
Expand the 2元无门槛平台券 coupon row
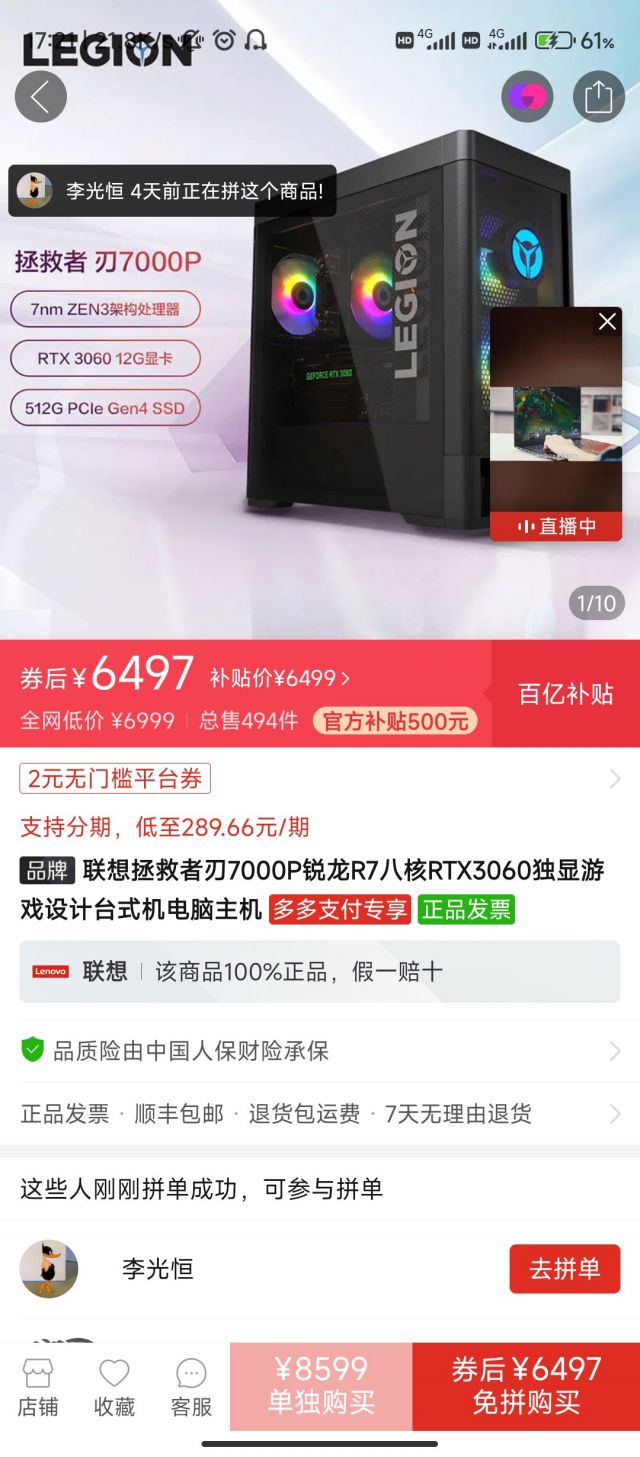click(x=320, y=778)
